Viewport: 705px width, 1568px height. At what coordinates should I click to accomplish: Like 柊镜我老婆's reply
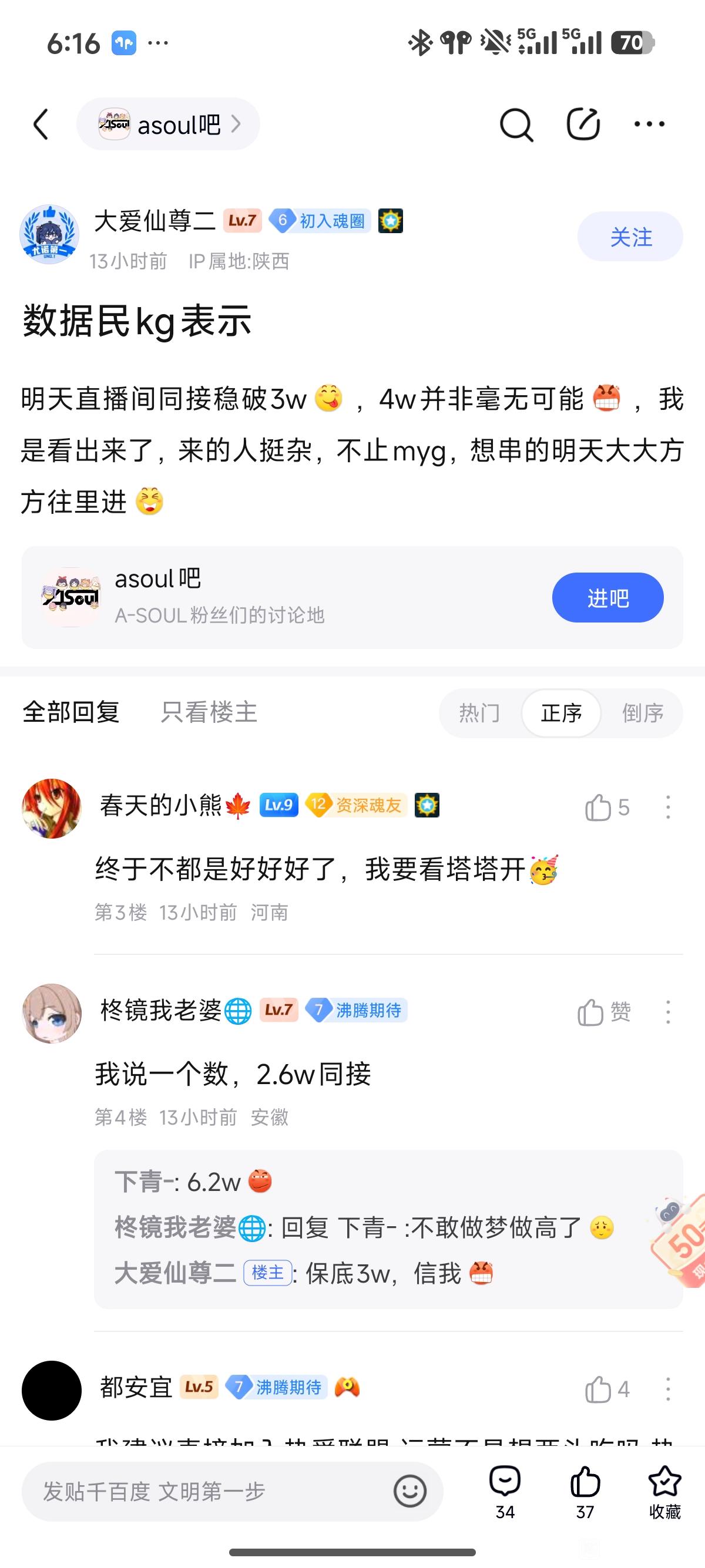(591, 1013)
